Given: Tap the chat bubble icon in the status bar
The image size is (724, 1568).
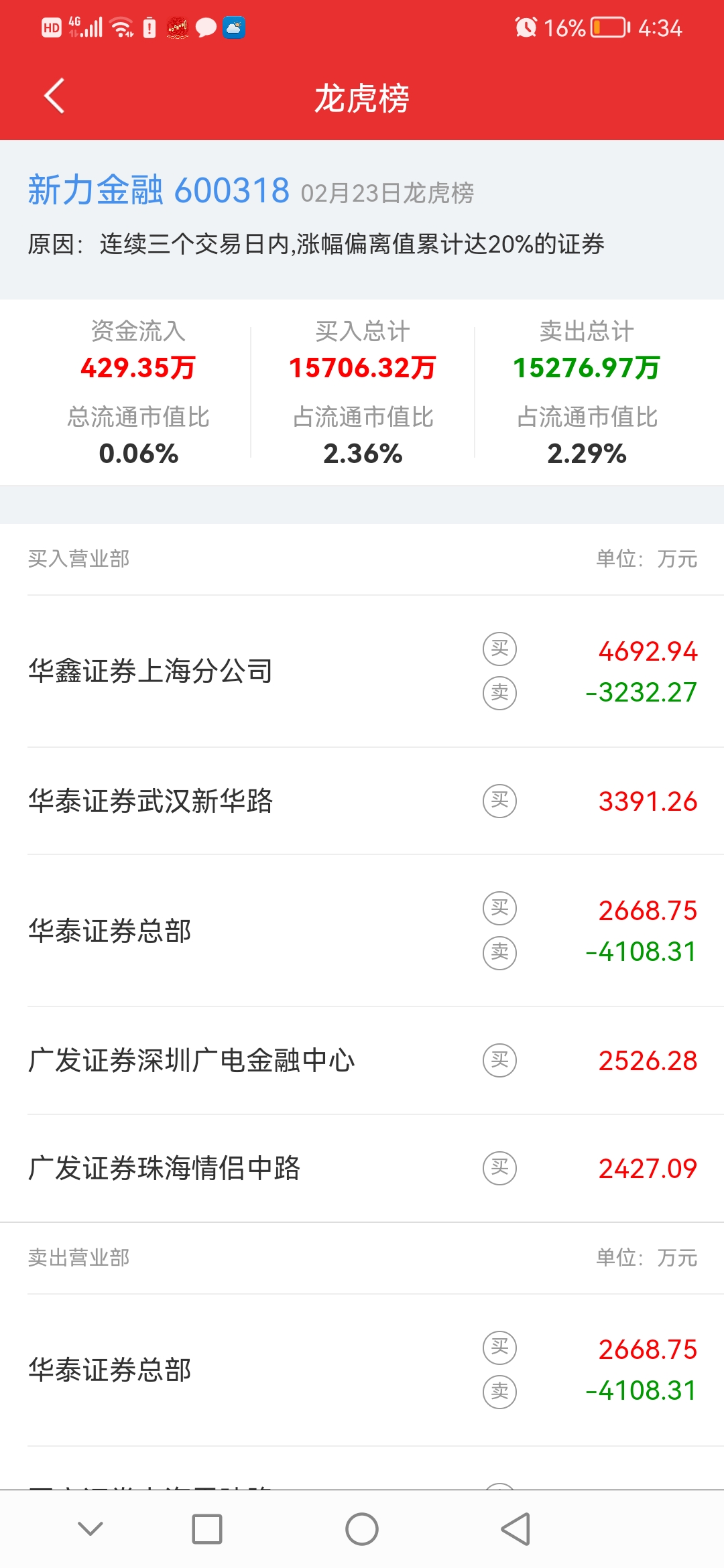Looking at the screenshot, I should pyautogui.click(x=205, y=27).
